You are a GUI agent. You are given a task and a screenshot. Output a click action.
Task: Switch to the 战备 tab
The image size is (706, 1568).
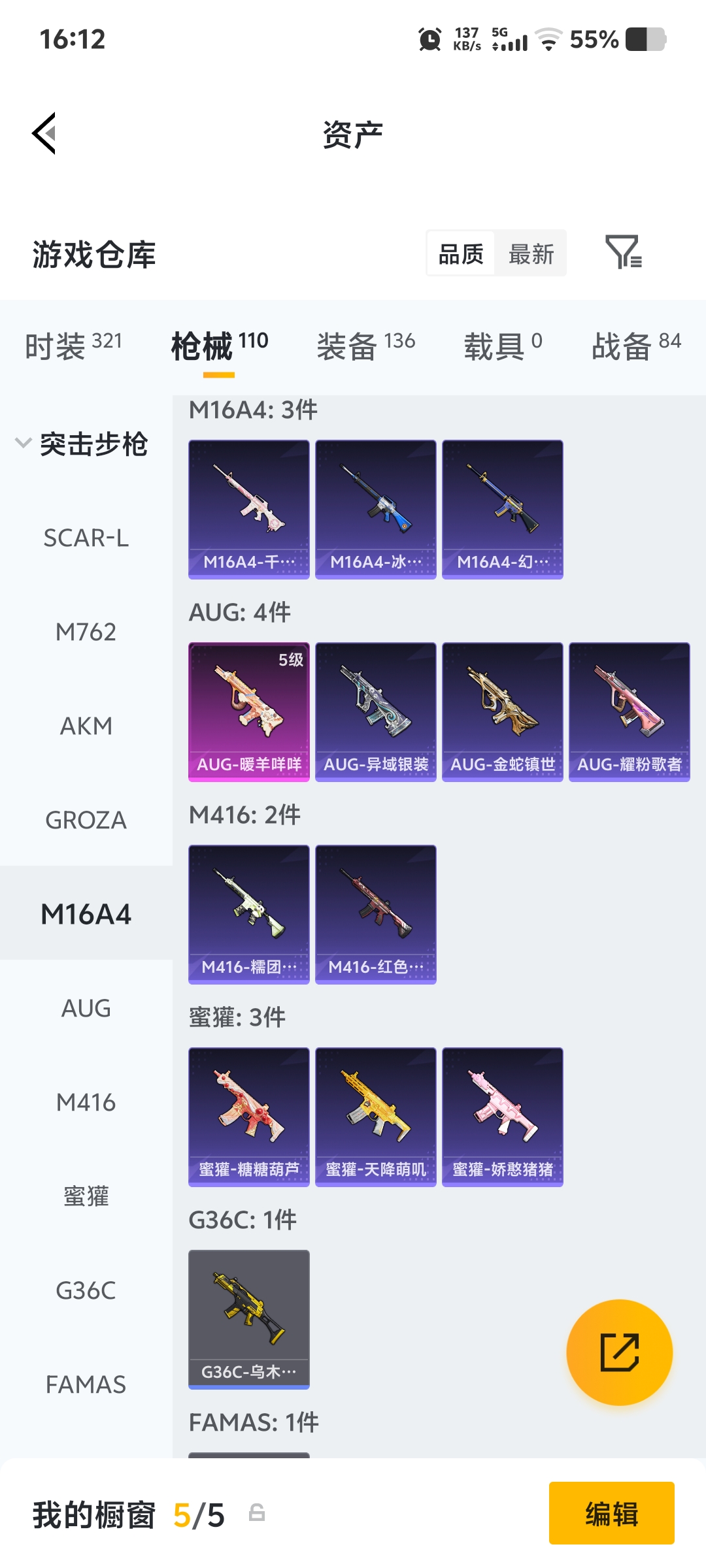pyautogui.click(x=636, y=346)
